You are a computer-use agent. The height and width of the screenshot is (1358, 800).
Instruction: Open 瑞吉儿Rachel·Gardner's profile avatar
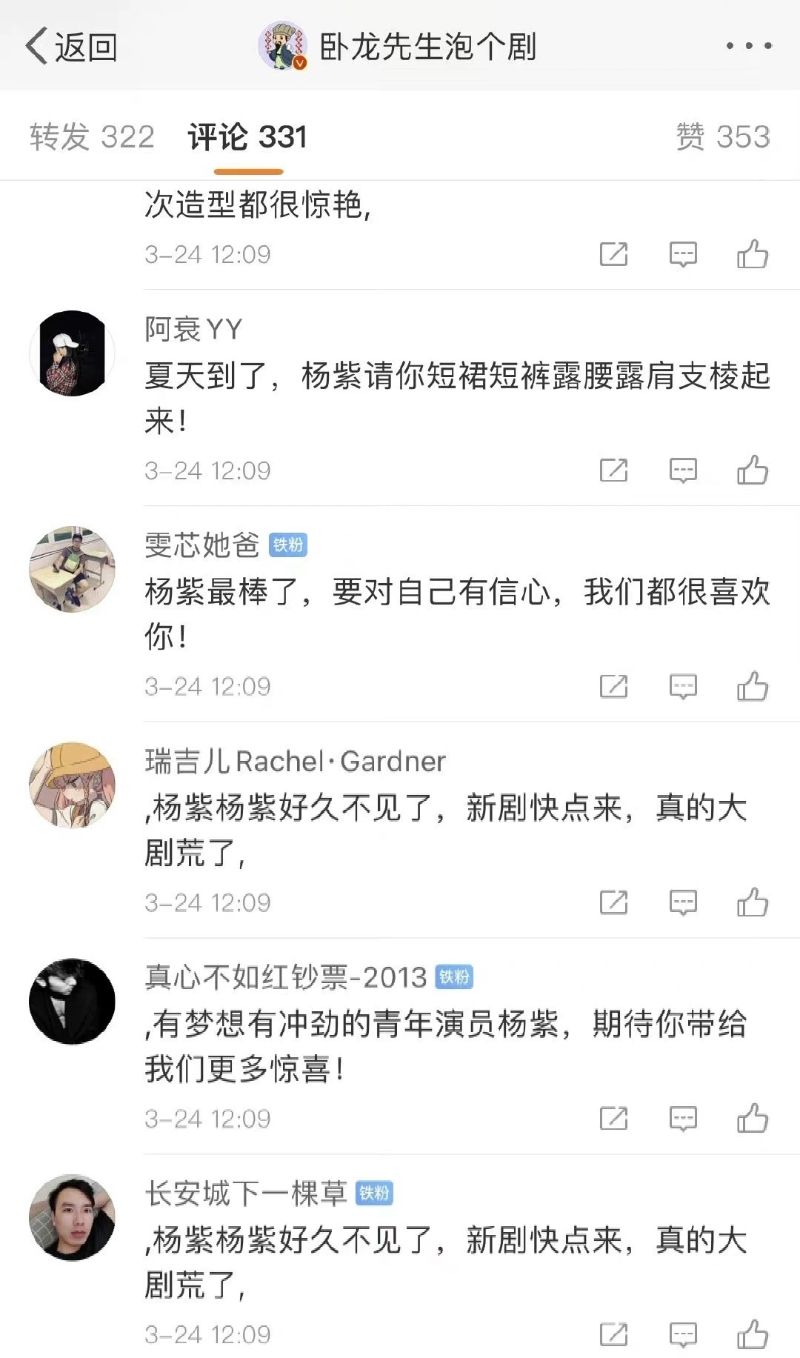[72, 785]
